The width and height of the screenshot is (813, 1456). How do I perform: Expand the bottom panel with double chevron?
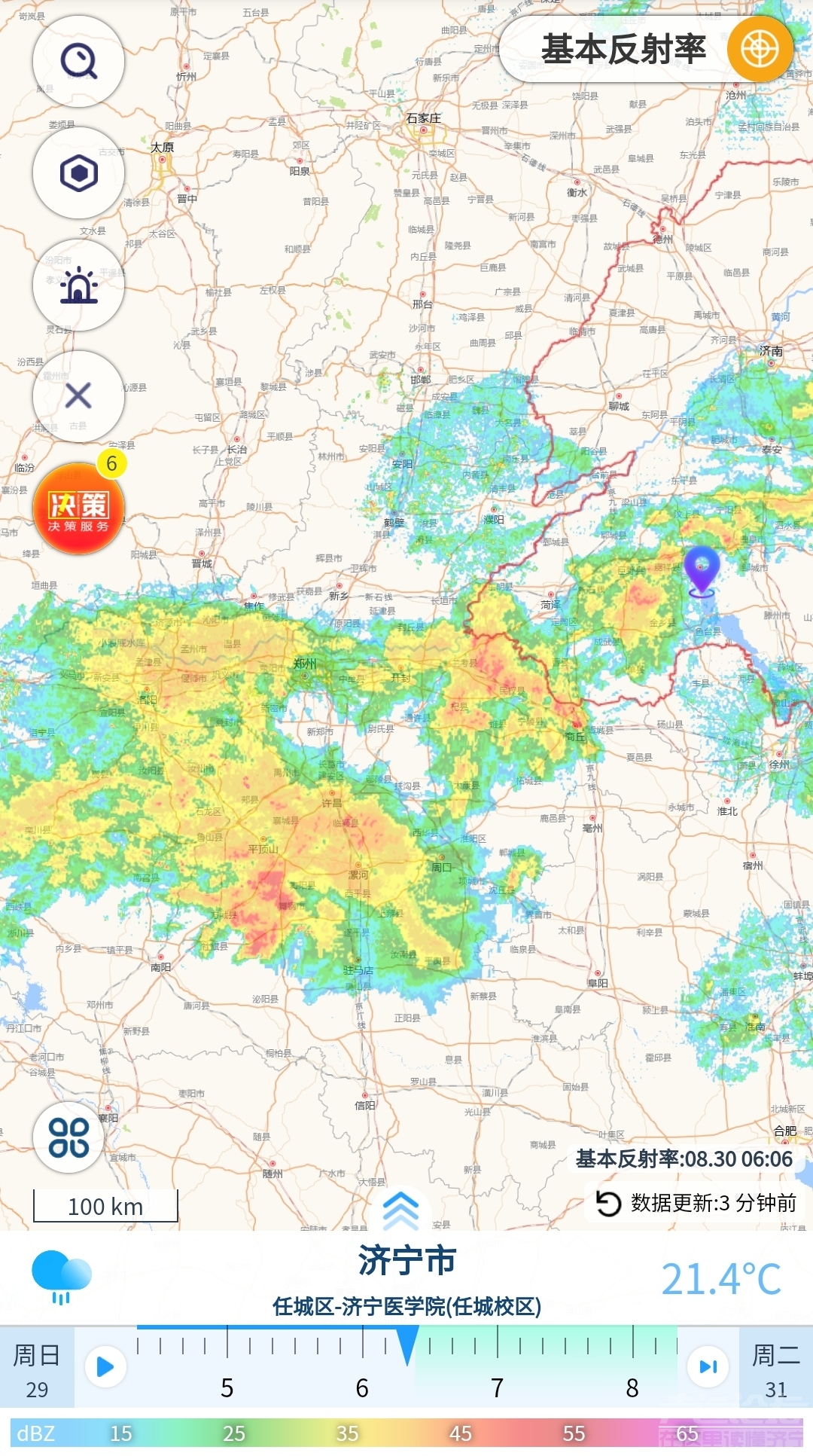pos(400,1208)
